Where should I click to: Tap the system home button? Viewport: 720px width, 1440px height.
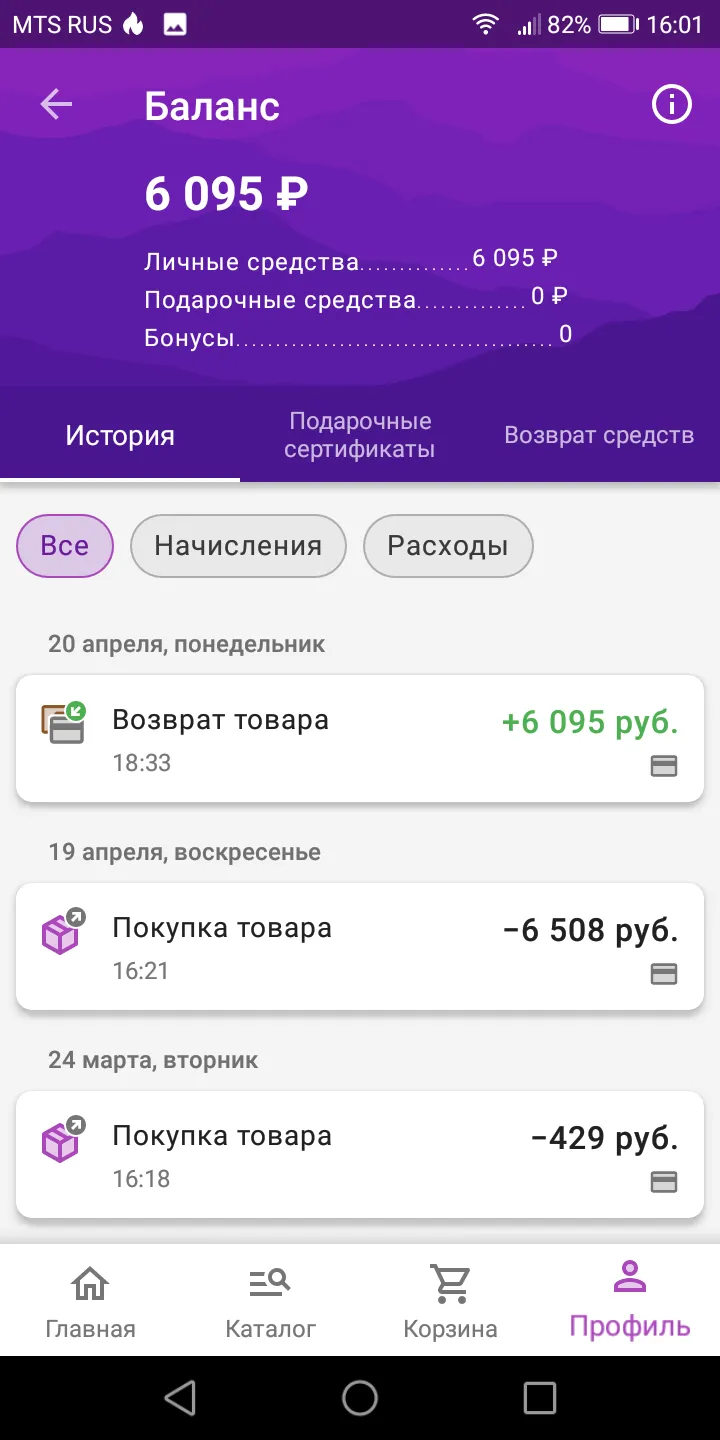[360, 1398]
